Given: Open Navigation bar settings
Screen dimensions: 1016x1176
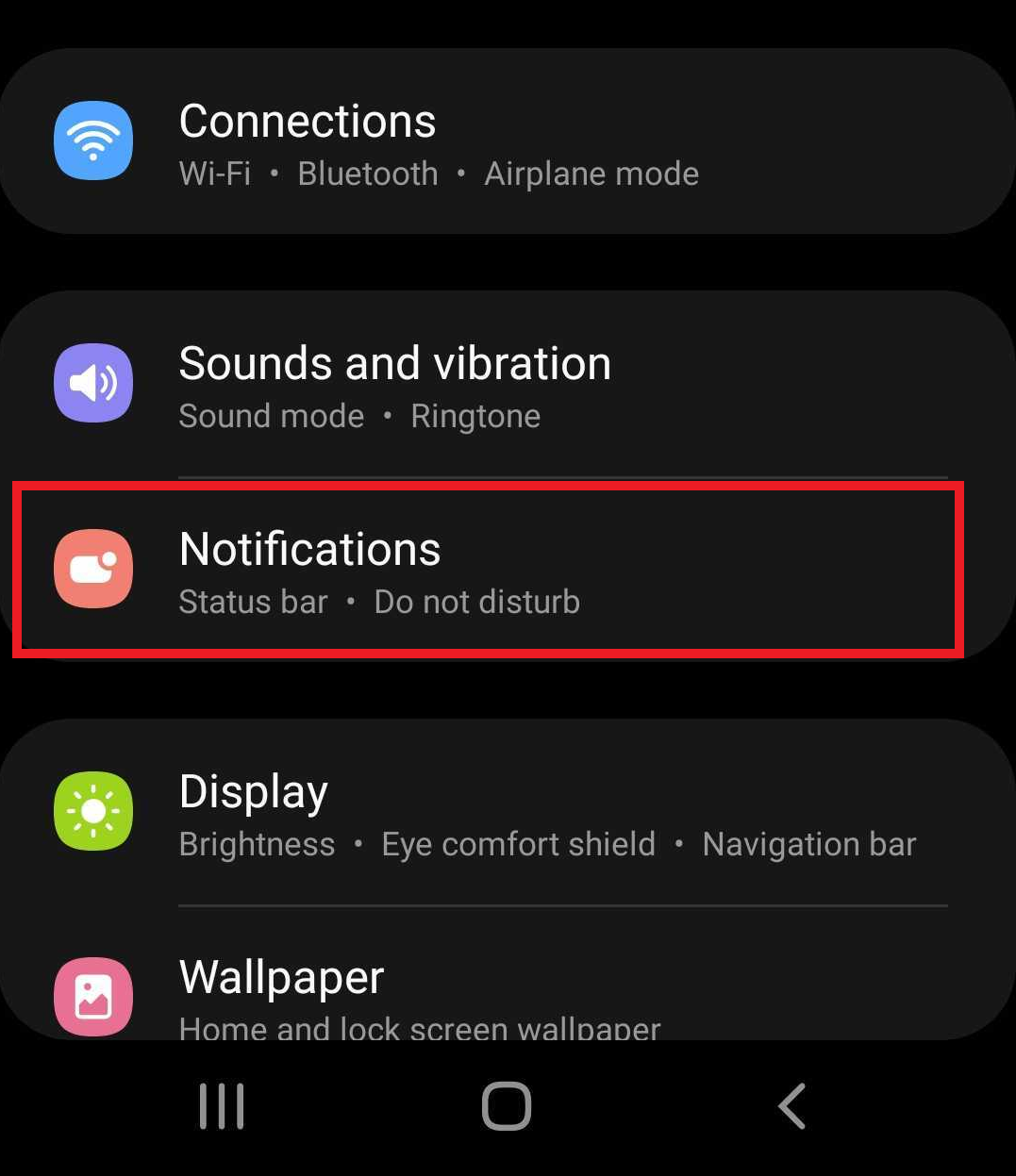Looking at the screenshot, I should (808, 844).
